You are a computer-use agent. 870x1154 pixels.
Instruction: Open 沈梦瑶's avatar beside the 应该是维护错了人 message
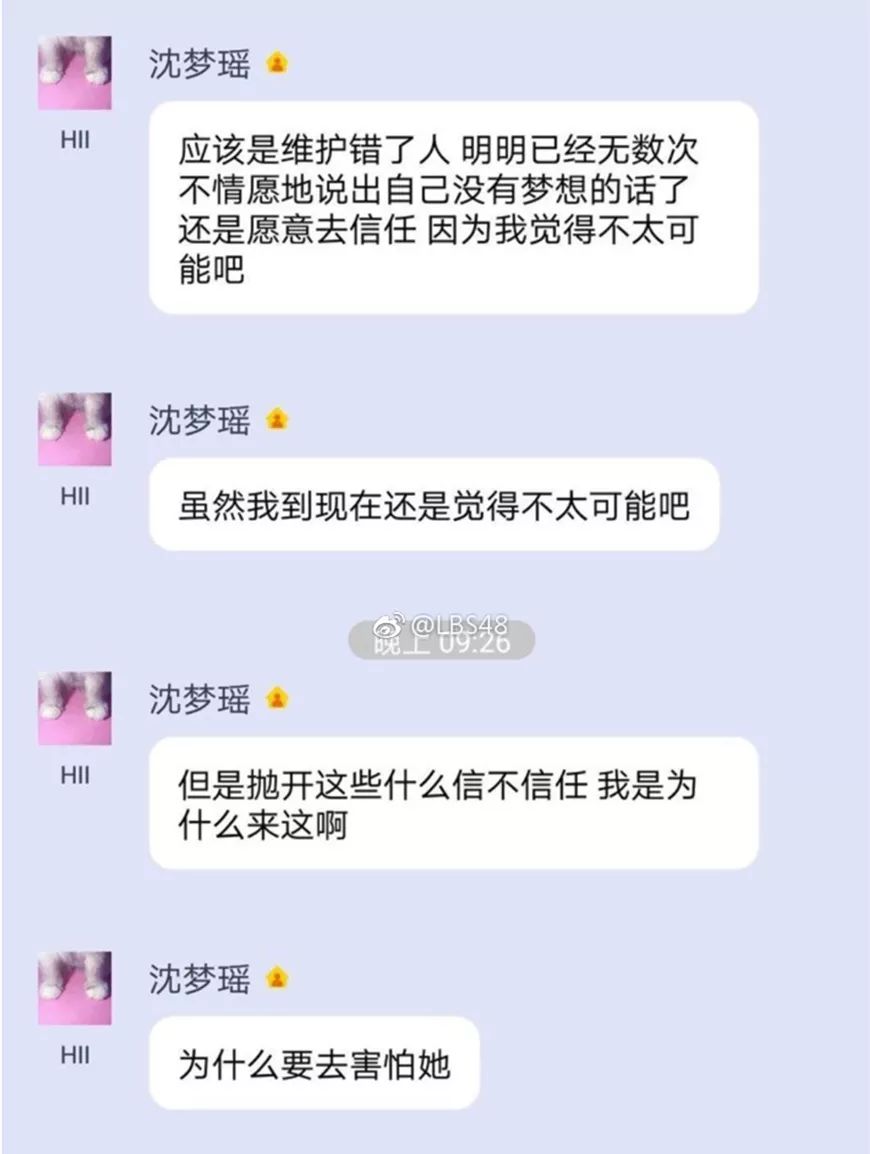pyautogui.click(x=74, y=73)
